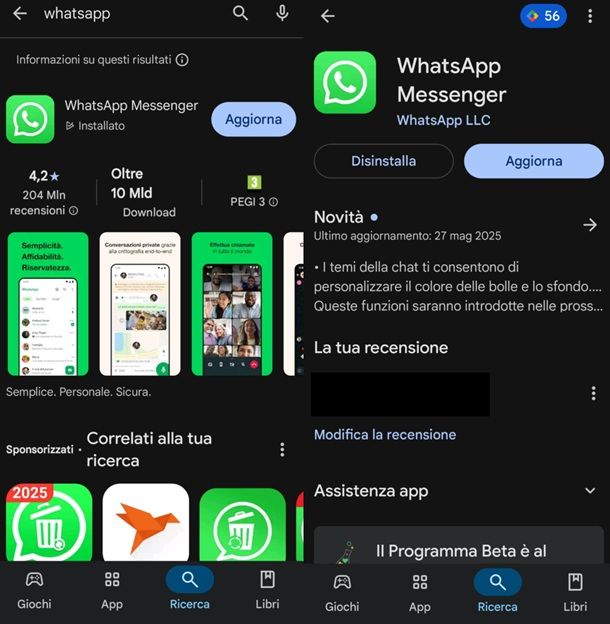Expand the 'Assistenza app' section
This screenshot has height=624, width=610.
pyautogui.click(x=590, y=491)
